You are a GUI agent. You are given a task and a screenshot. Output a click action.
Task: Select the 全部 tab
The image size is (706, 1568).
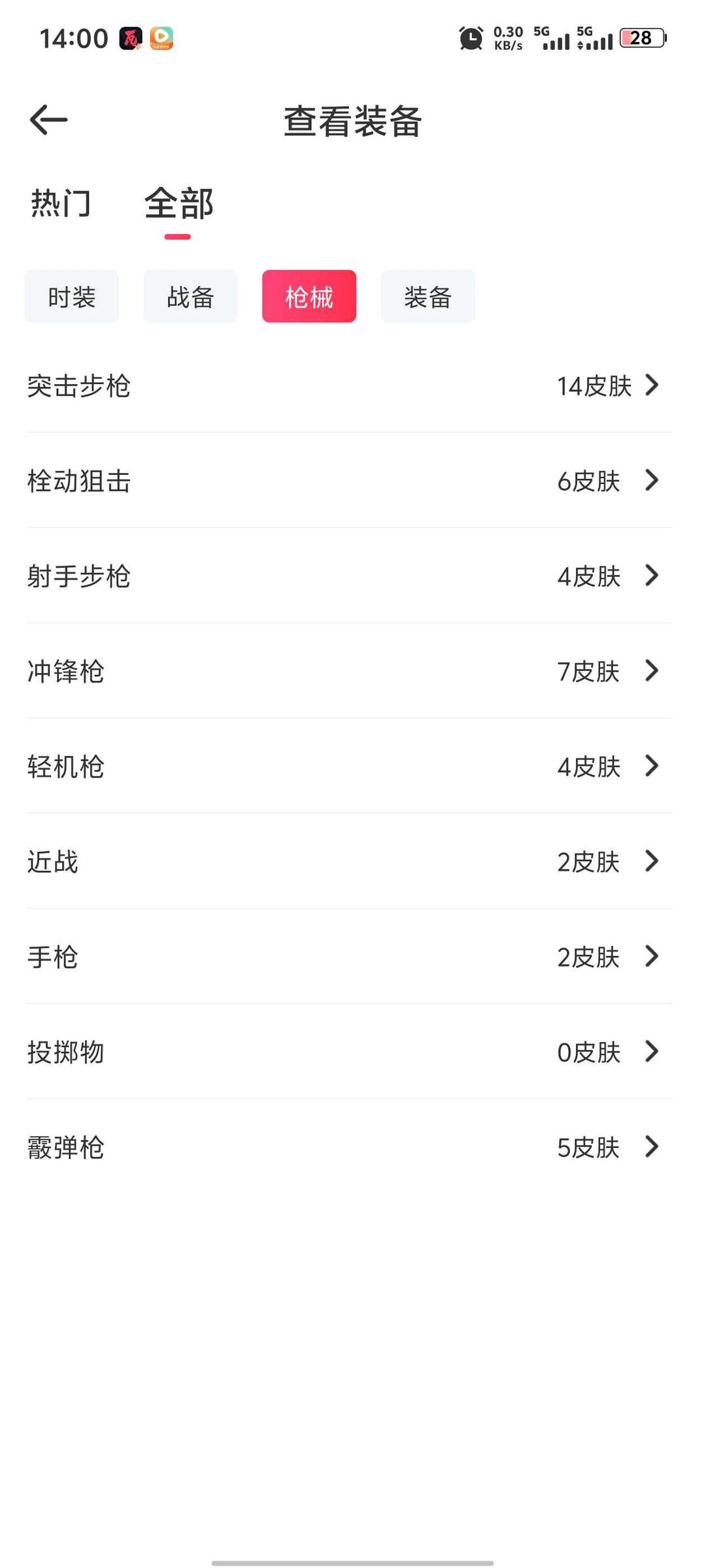[178, 203]
